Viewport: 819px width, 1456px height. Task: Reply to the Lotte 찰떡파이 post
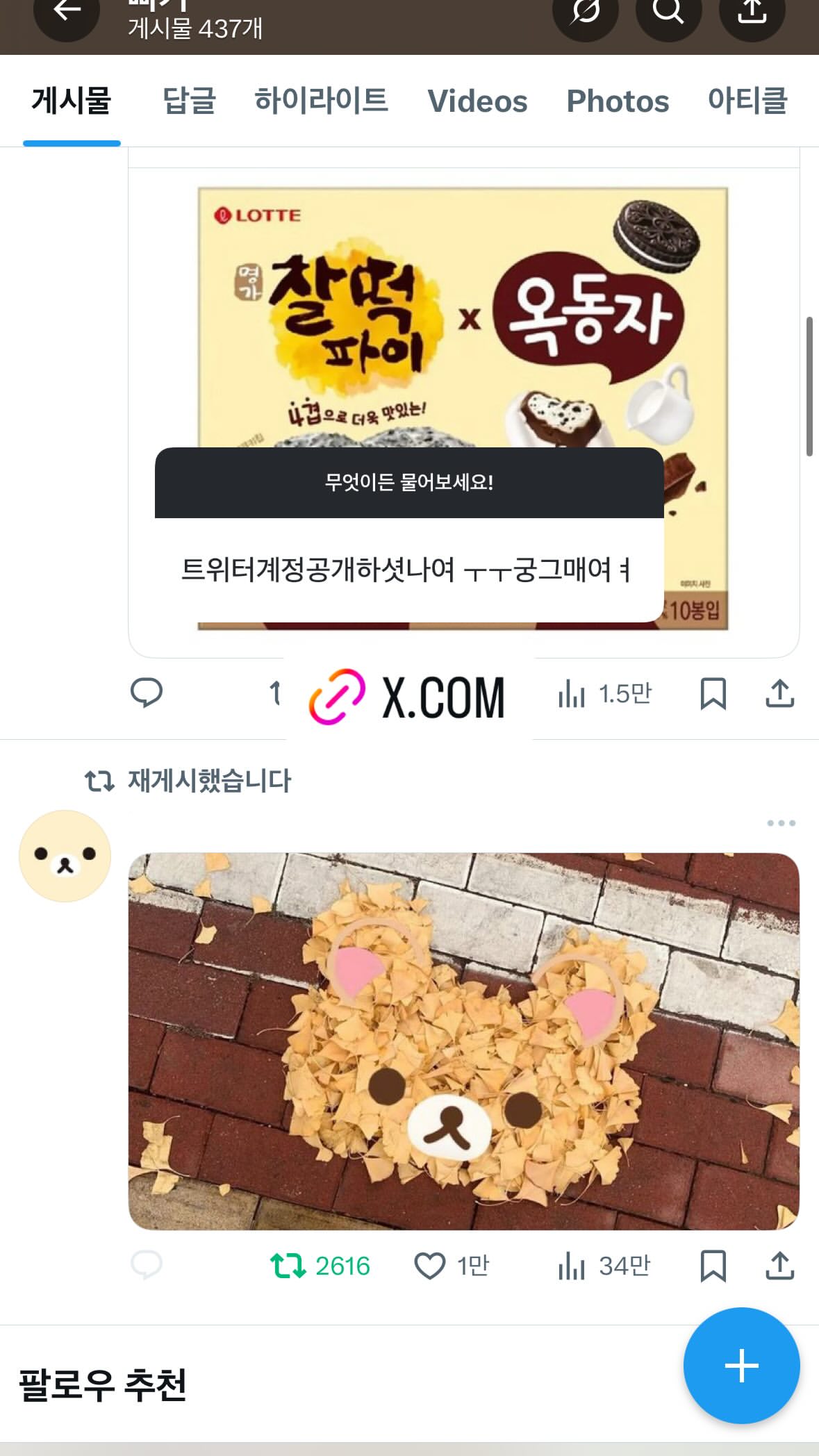pos(147,693)
